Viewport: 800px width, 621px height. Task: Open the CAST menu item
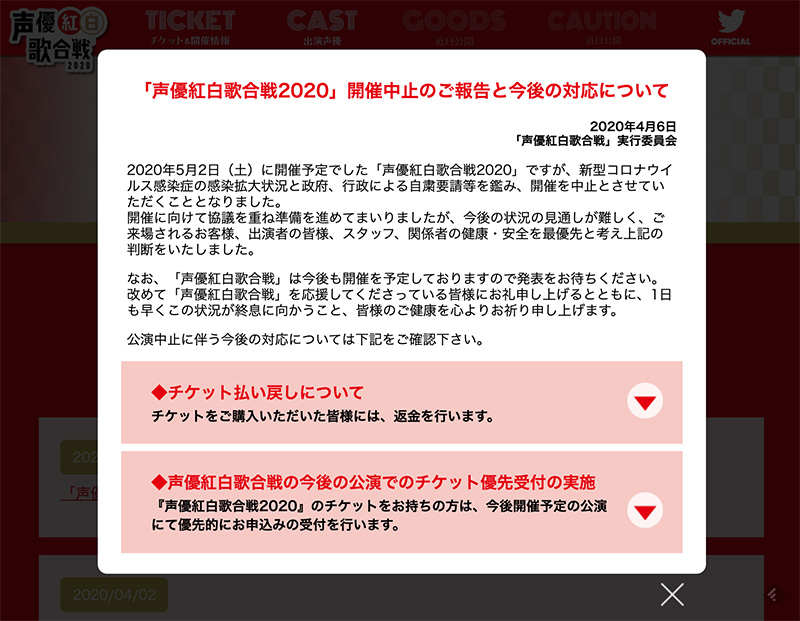pos(322,27)
